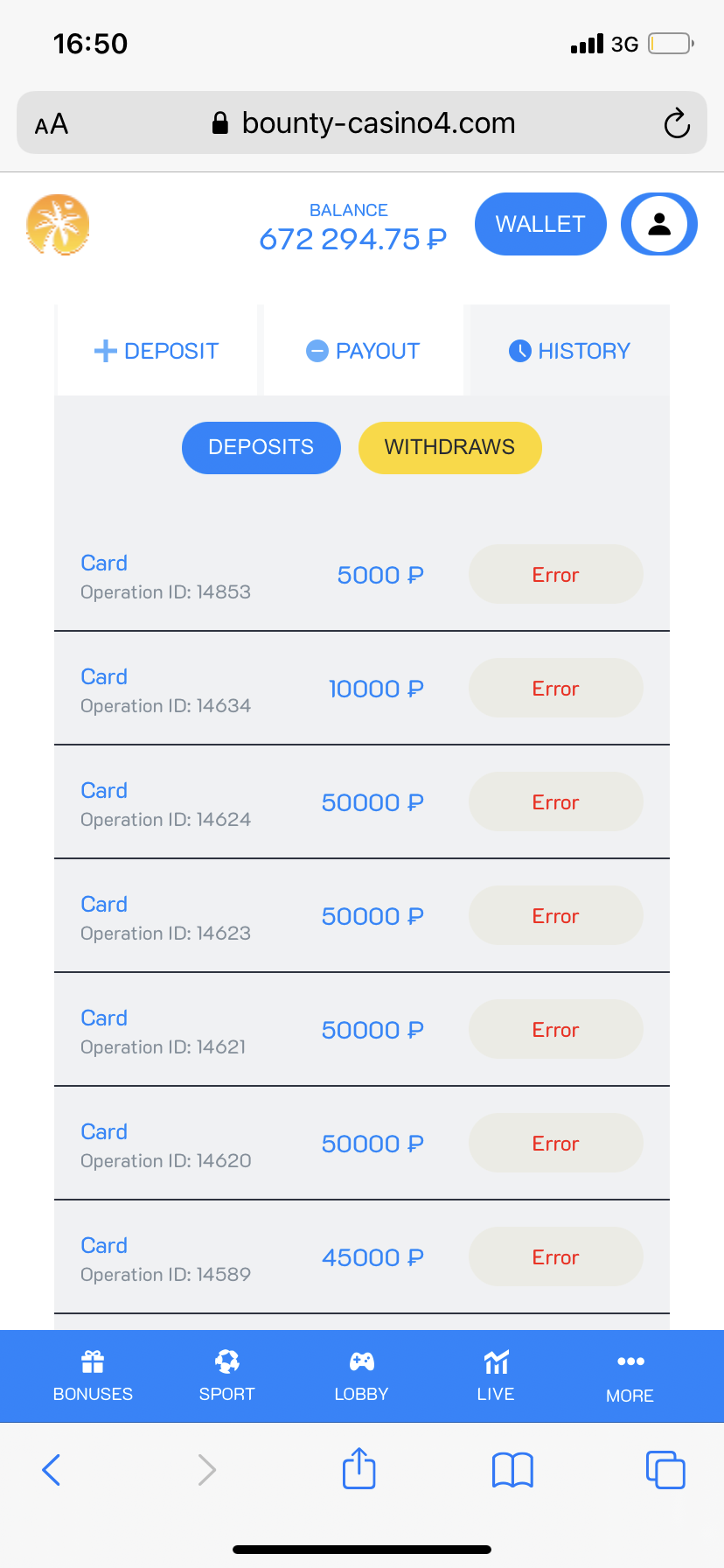Show open Safari tabs
Screen dimensions: 724x1568
(x=665, y=1470)
